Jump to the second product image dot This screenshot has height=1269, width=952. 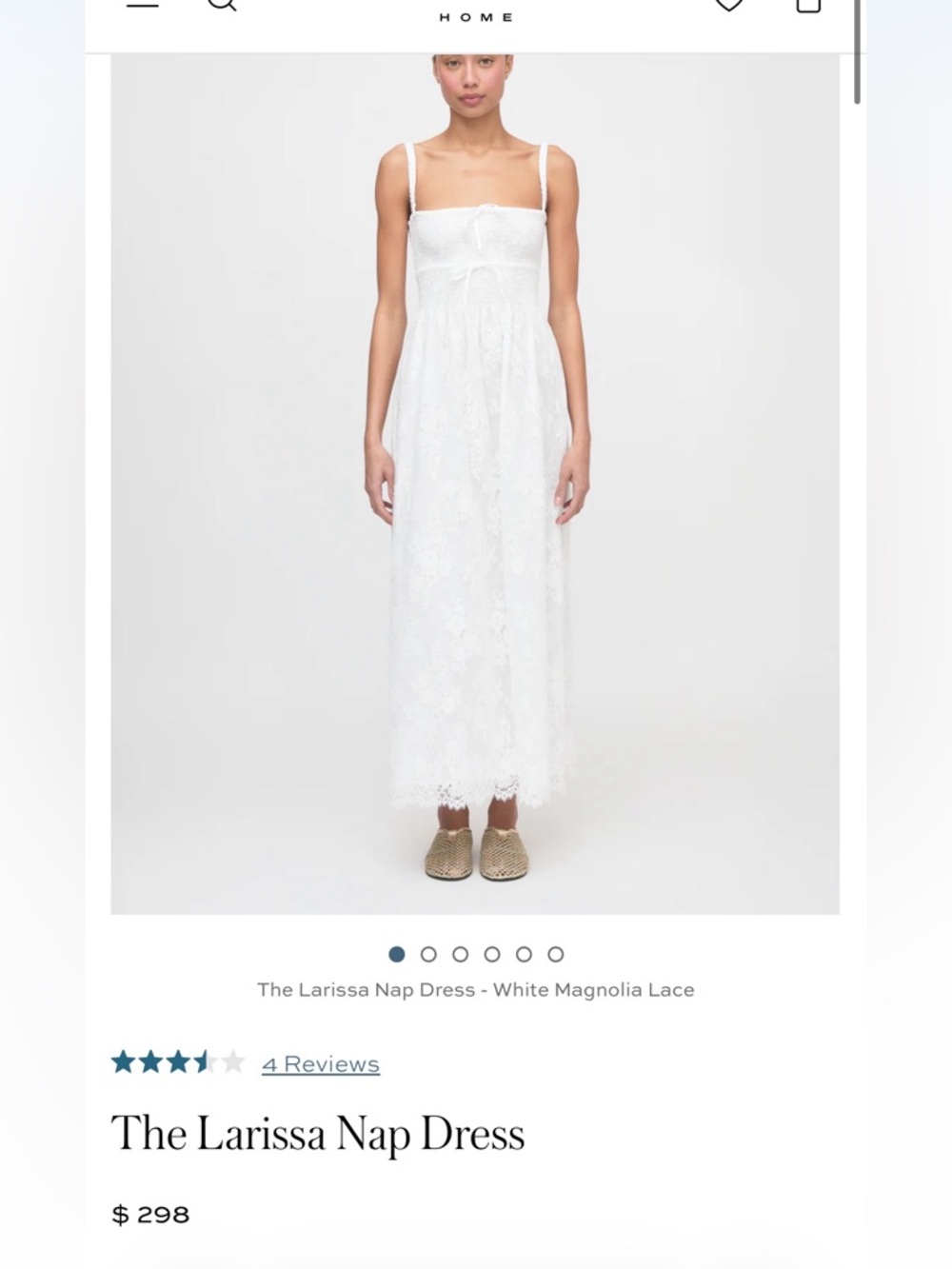coord(428,954)
